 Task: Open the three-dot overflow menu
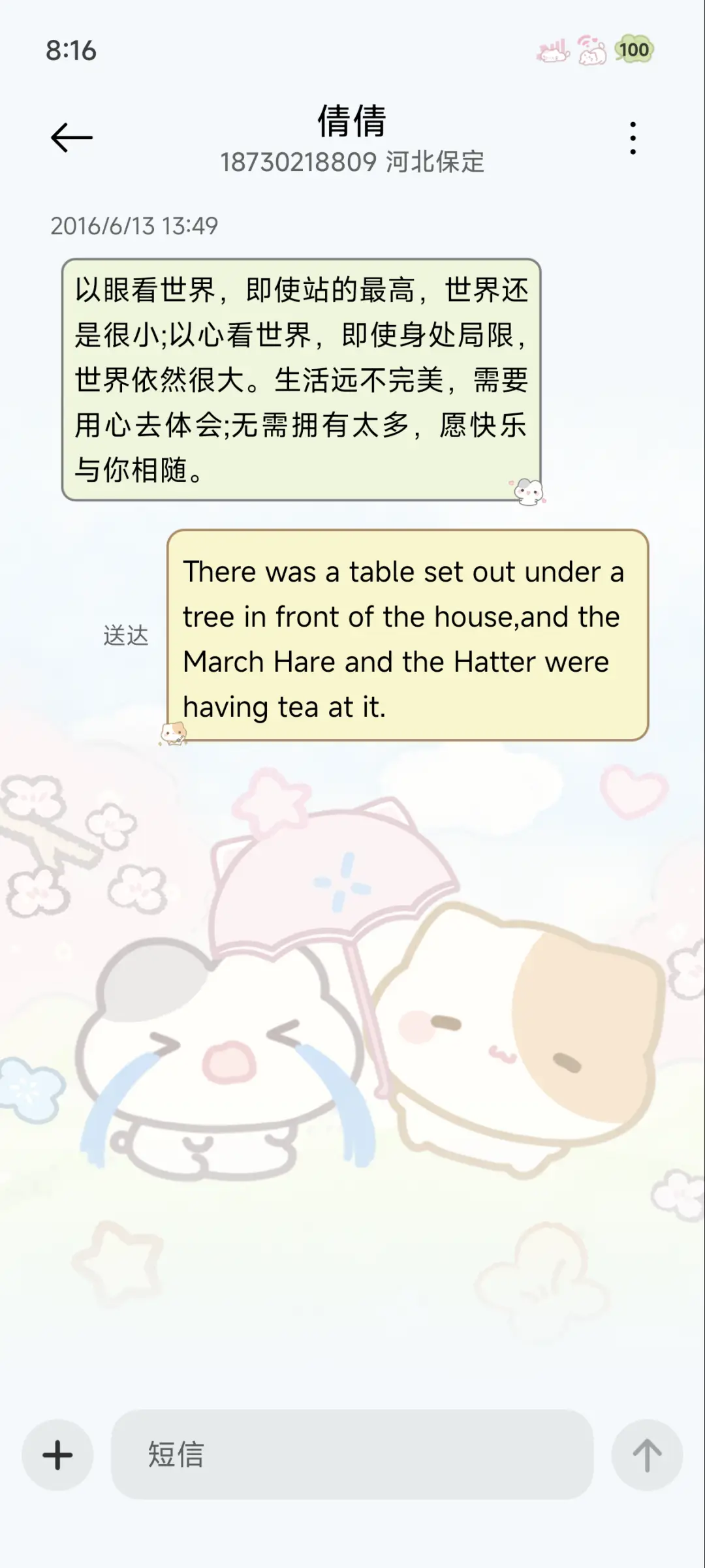pos(631,137)
